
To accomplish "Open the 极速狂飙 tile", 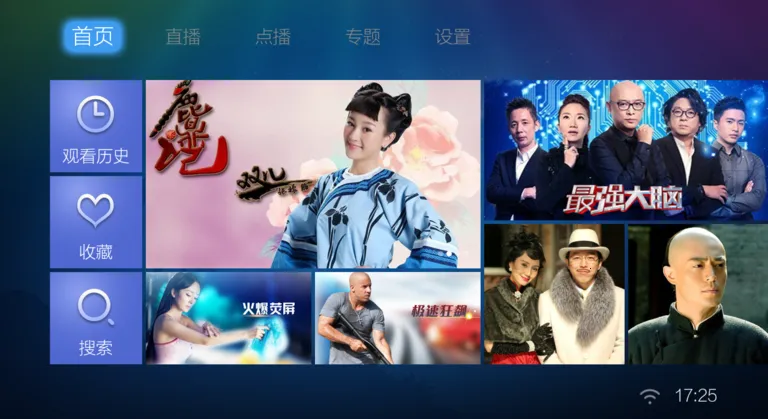I will [398, 318].
